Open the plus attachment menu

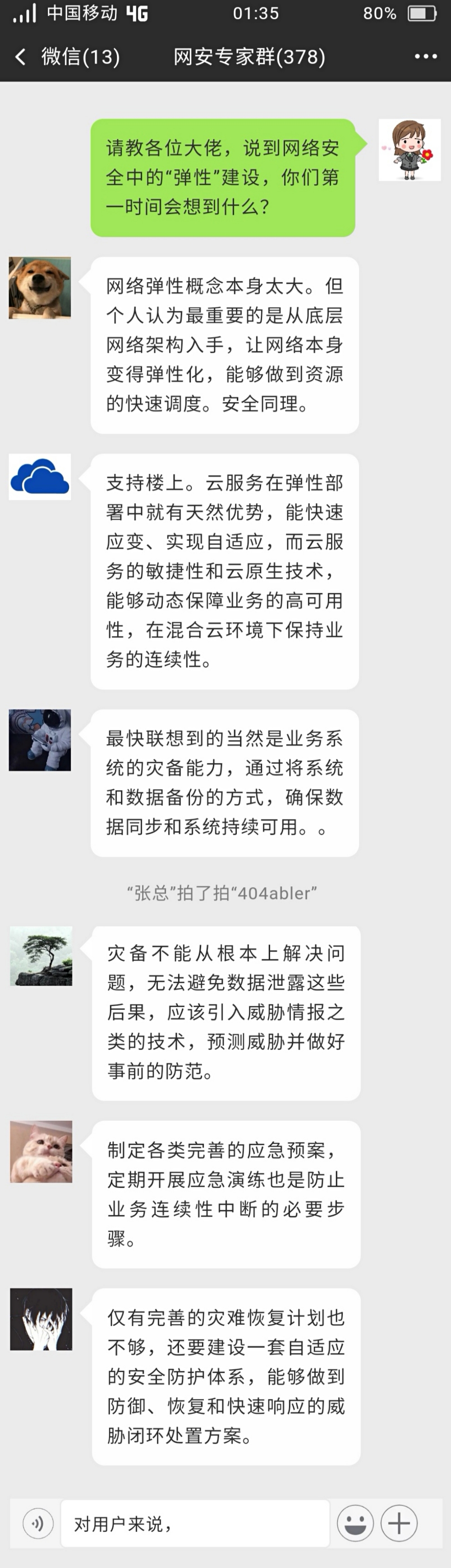[x=399, y=1524]
